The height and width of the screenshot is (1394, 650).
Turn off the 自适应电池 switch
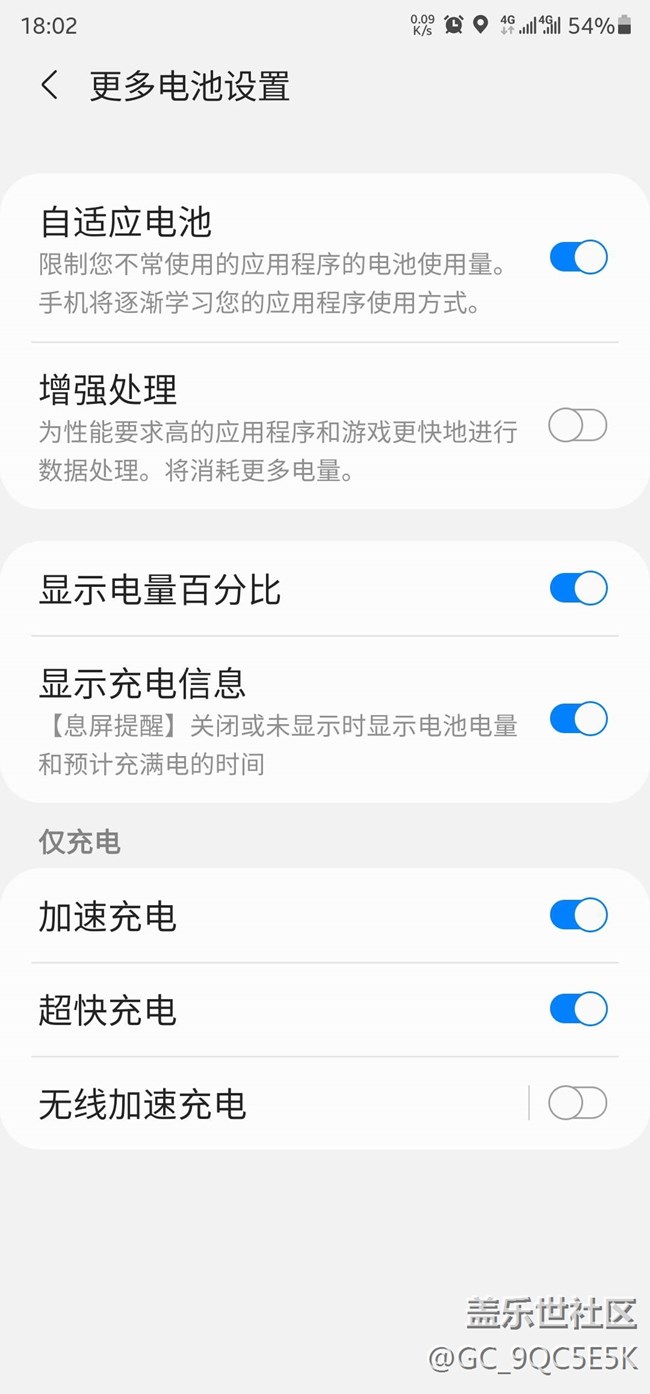click(x=578, y=257)
